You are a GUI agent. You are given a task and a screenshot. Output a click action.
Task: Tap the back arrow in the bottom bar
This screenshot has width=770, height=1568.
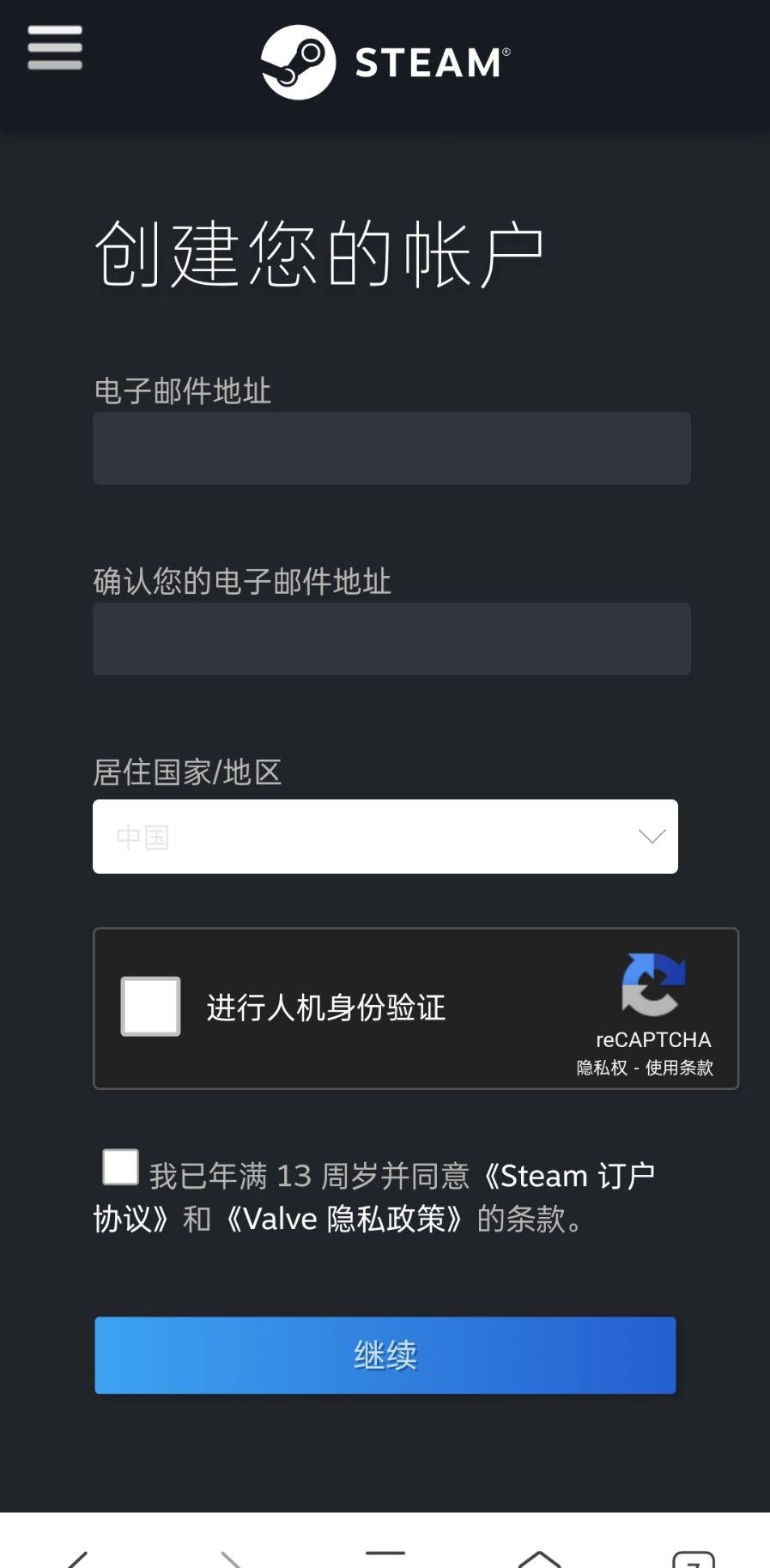(x=77, y=1555)
